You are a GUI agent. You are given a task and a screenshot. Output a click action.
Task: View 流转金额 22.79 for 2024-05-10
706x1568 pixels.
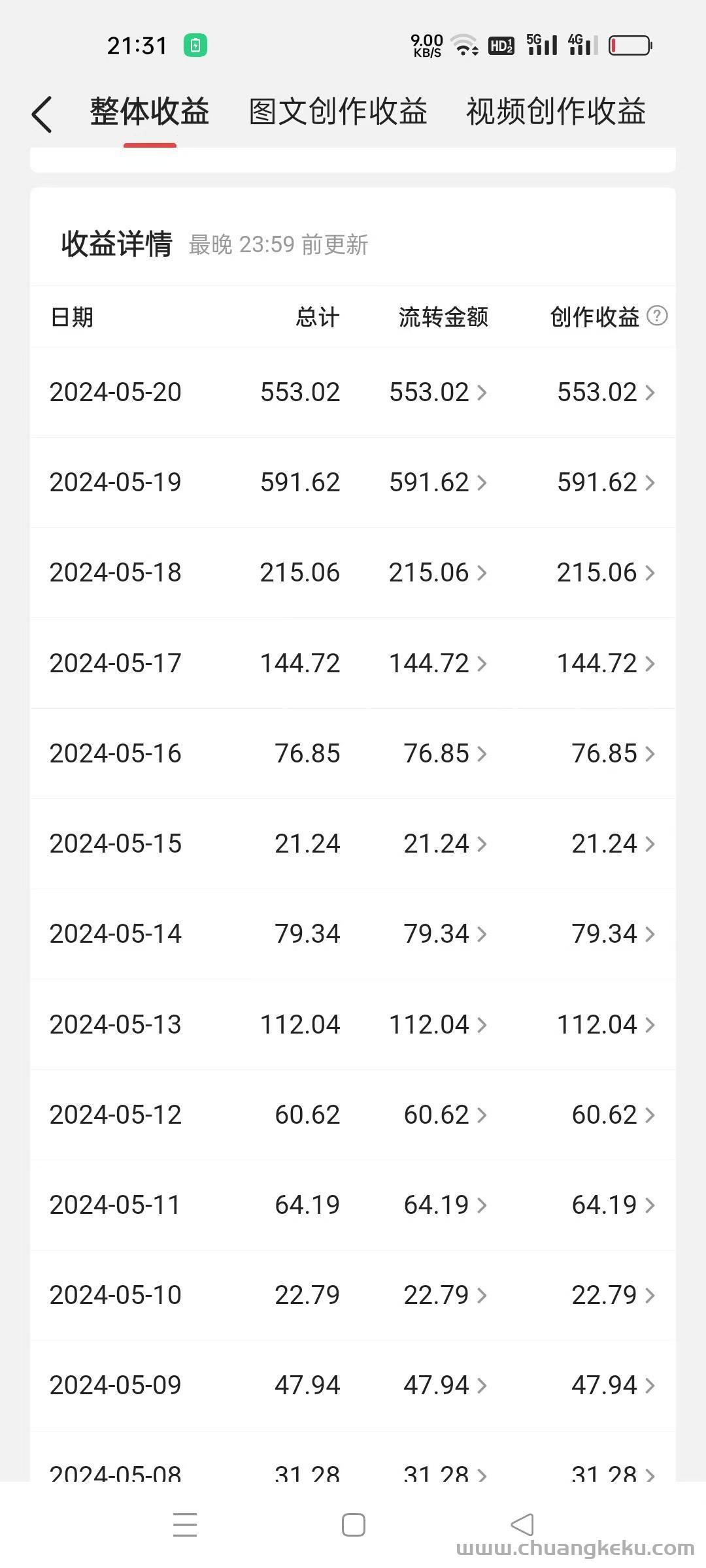click(445, 1296)
